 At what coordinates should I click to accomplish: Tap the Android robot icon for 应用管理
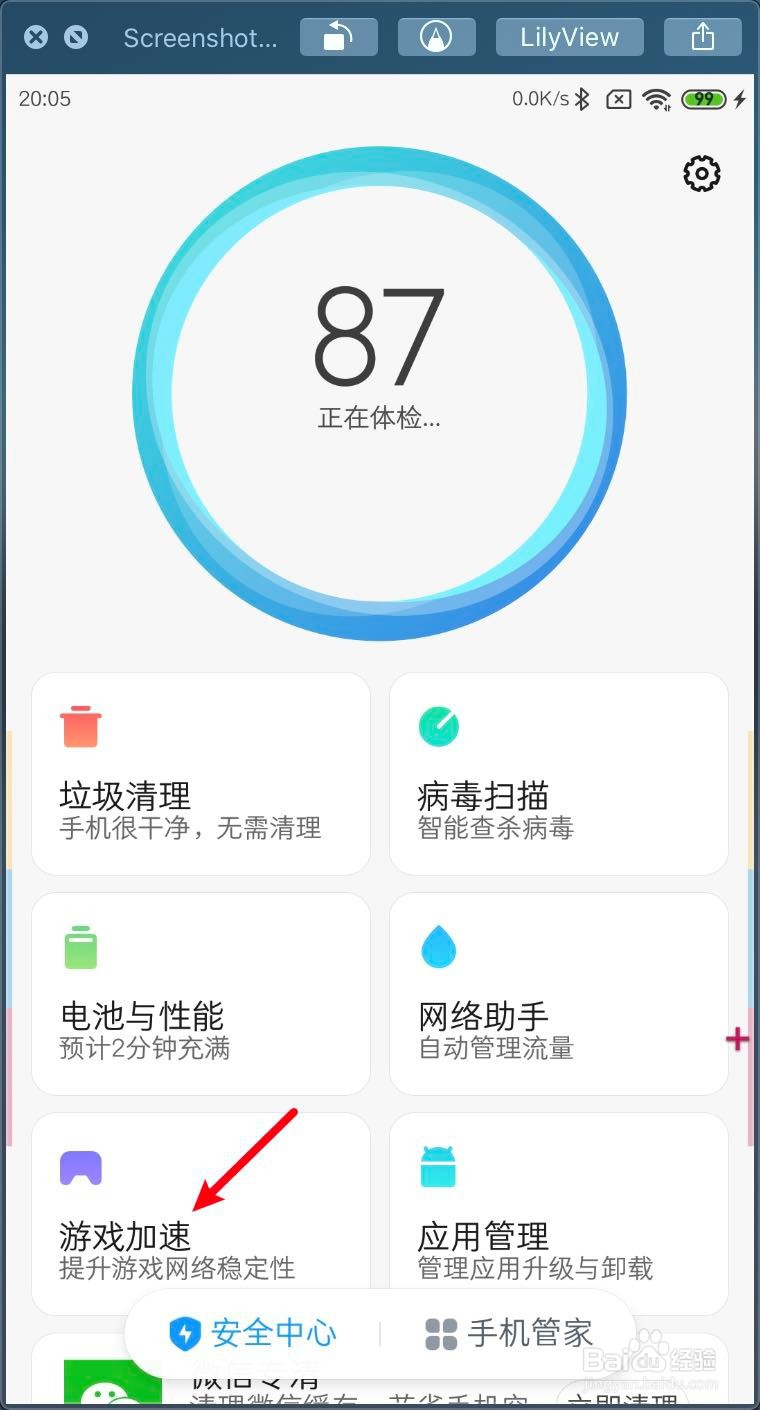point(438,1167)
